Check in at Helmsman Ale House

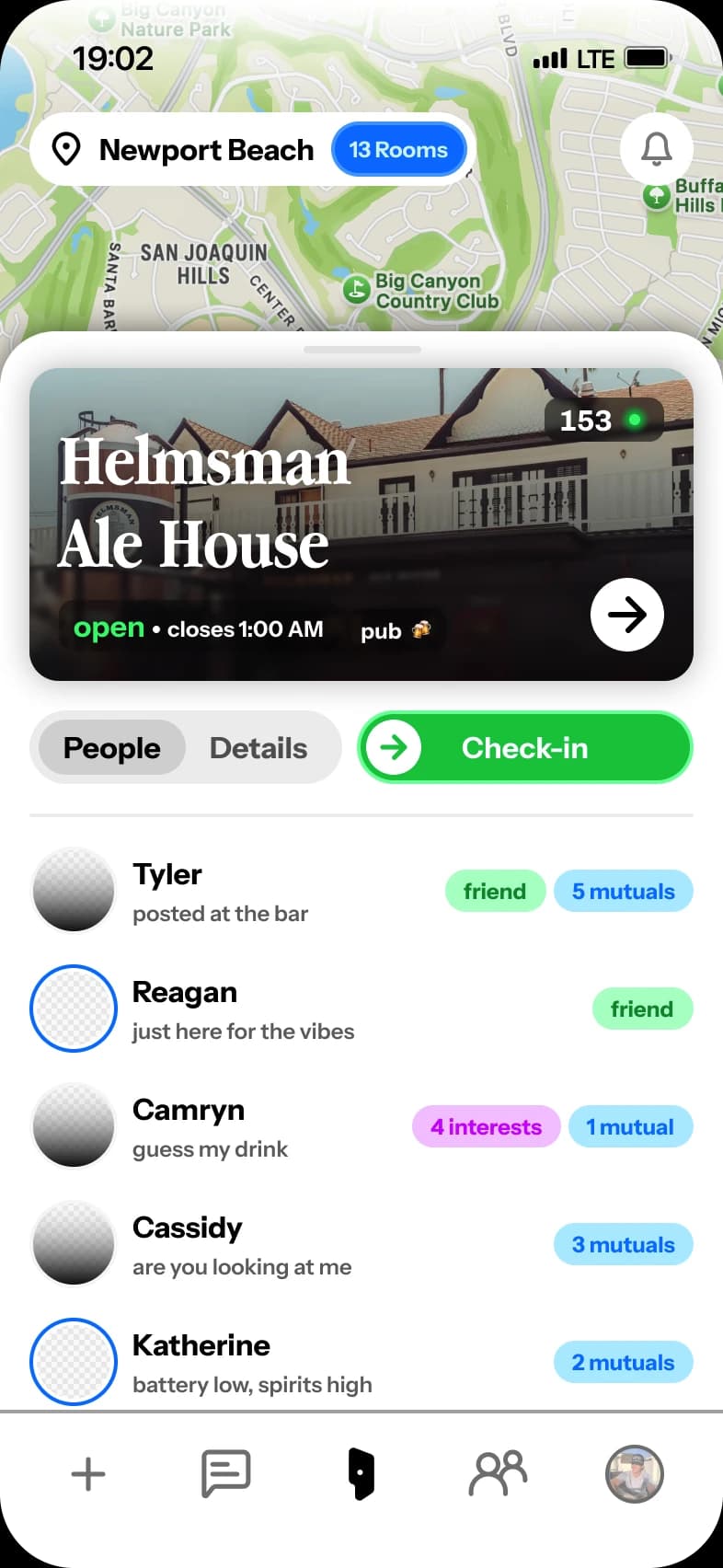(524, 748)
